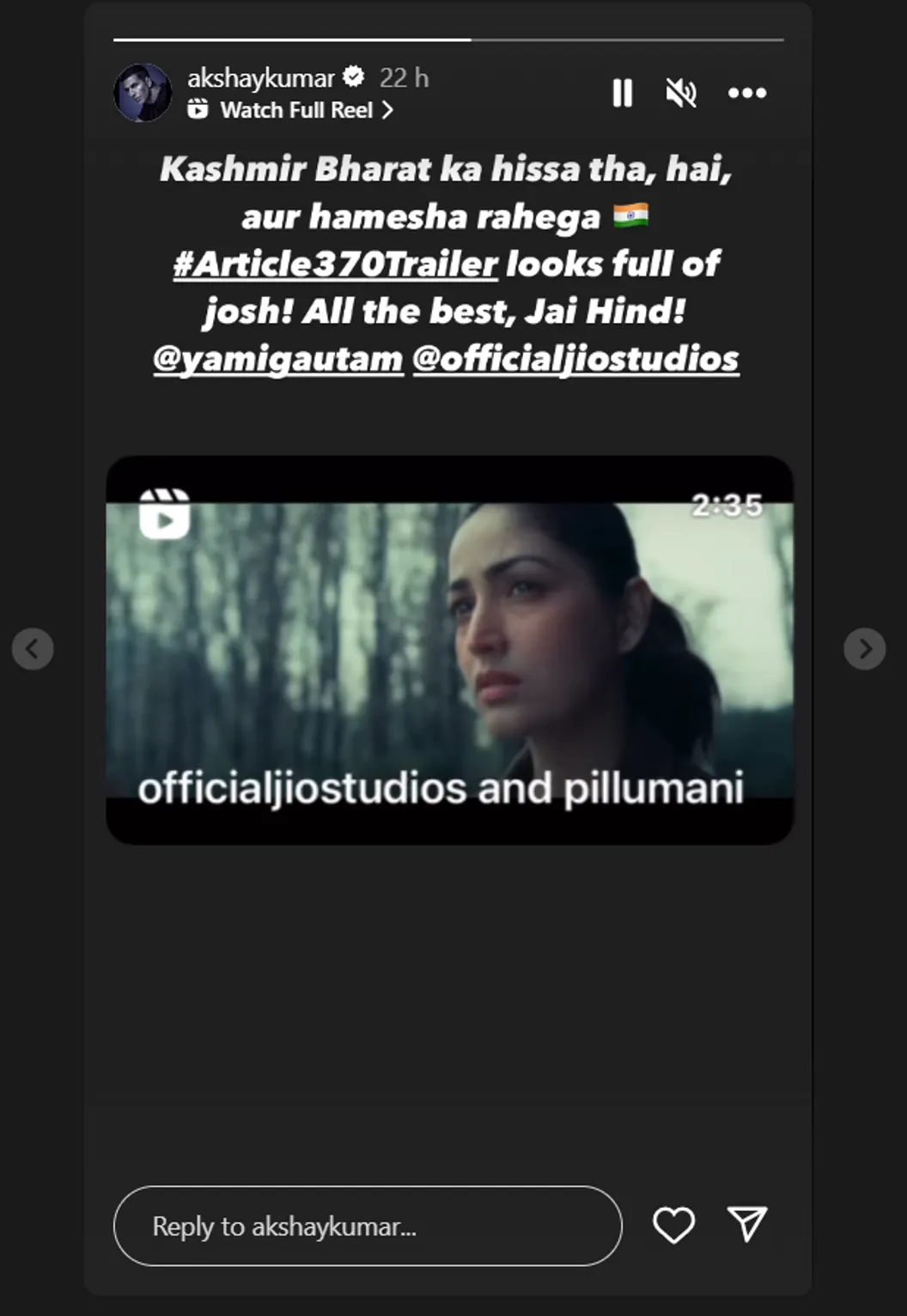907x1316 pixels.
Task: Open the @yamigautam mention
Action: [277, 358]
